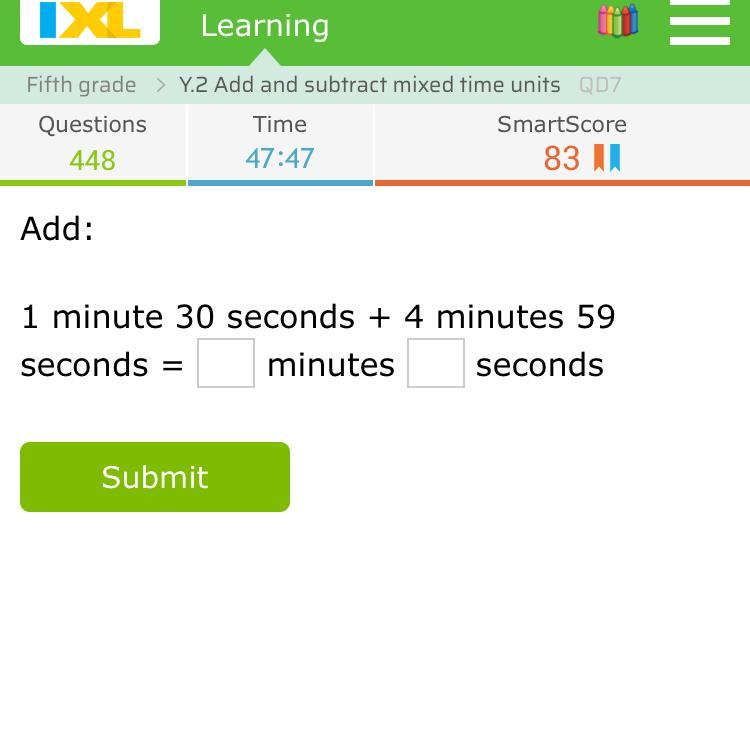This screenshot has width=750, height=750.
Task: Submit the answer
Action: pyautogui.click(x=155, y=477)
